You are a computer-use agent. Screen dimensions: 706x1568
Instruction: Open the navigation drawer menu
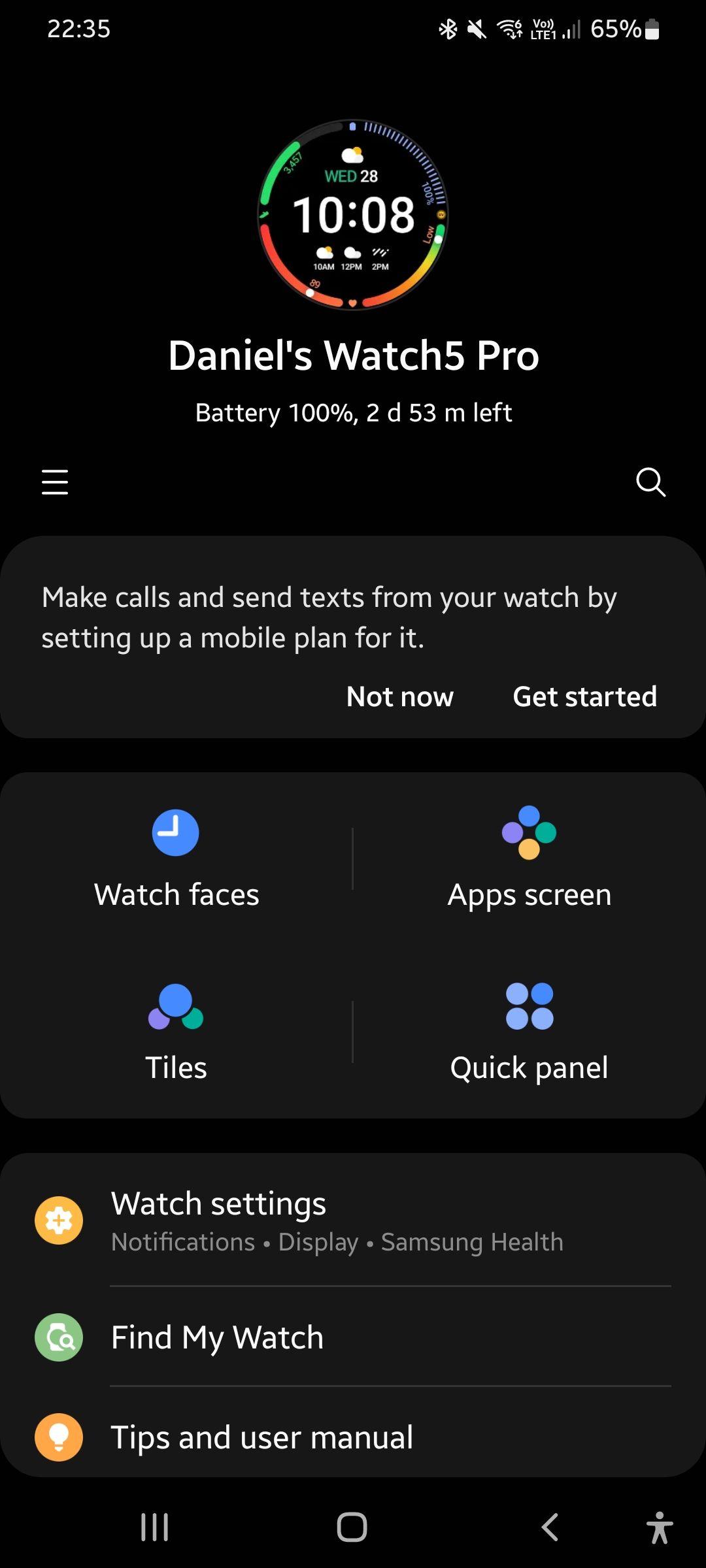click(54, 483)
